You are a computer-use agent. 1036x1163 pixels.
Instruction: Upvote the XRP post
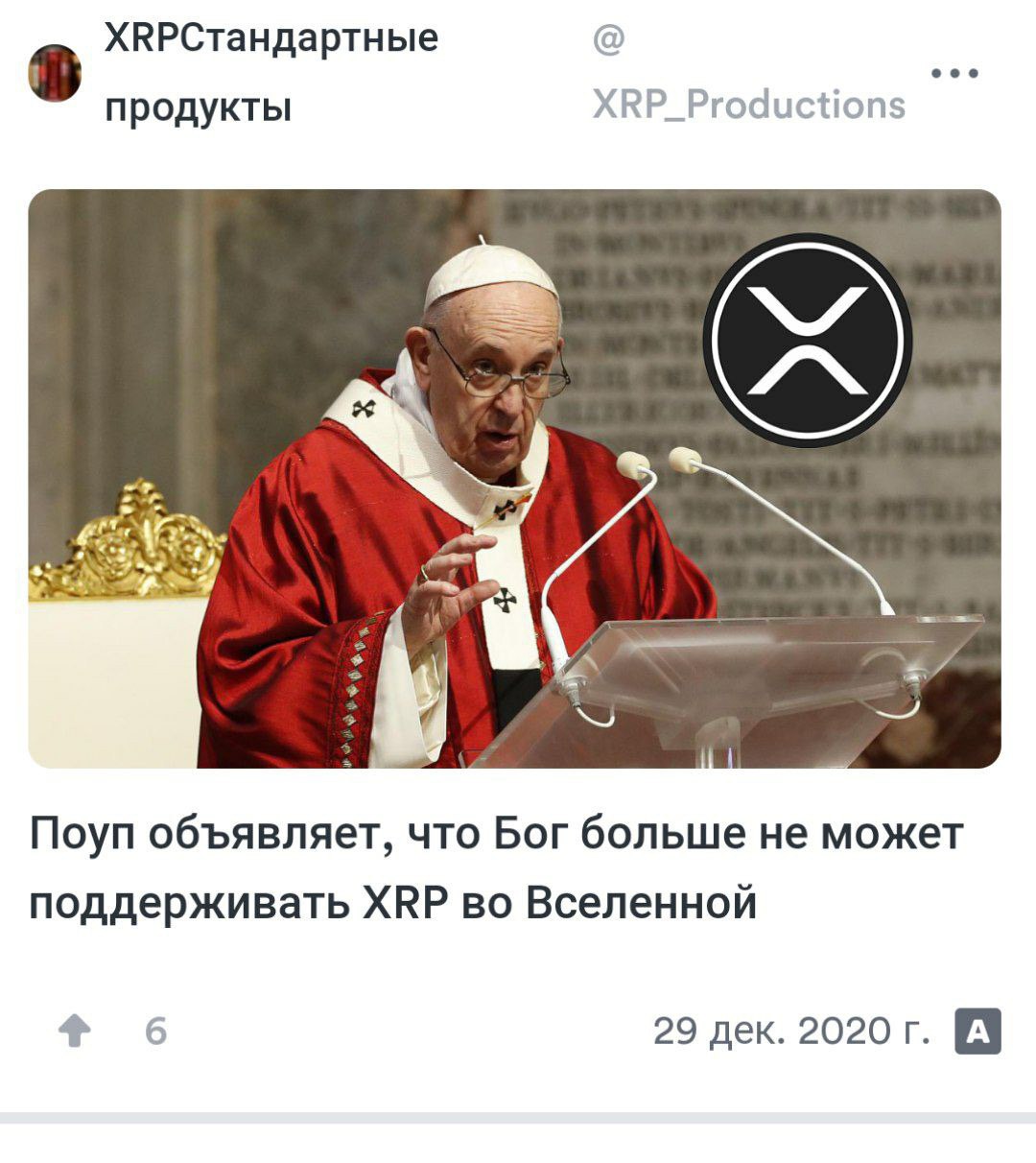tap(75, 1032)
